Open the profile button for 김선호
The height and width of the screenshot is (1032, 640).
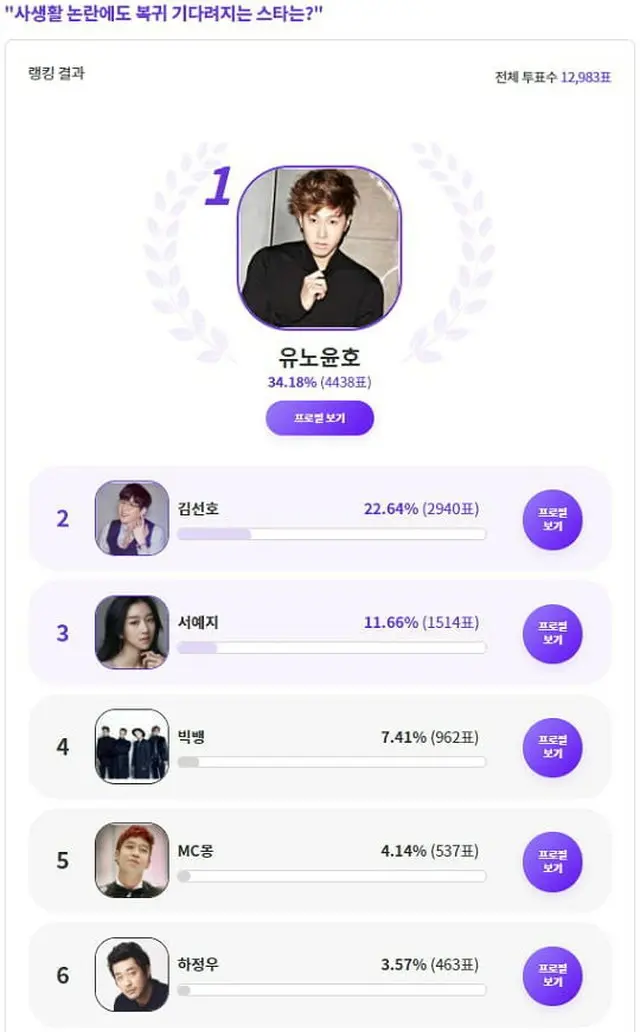pyautogui.click(x=552, y=519)
